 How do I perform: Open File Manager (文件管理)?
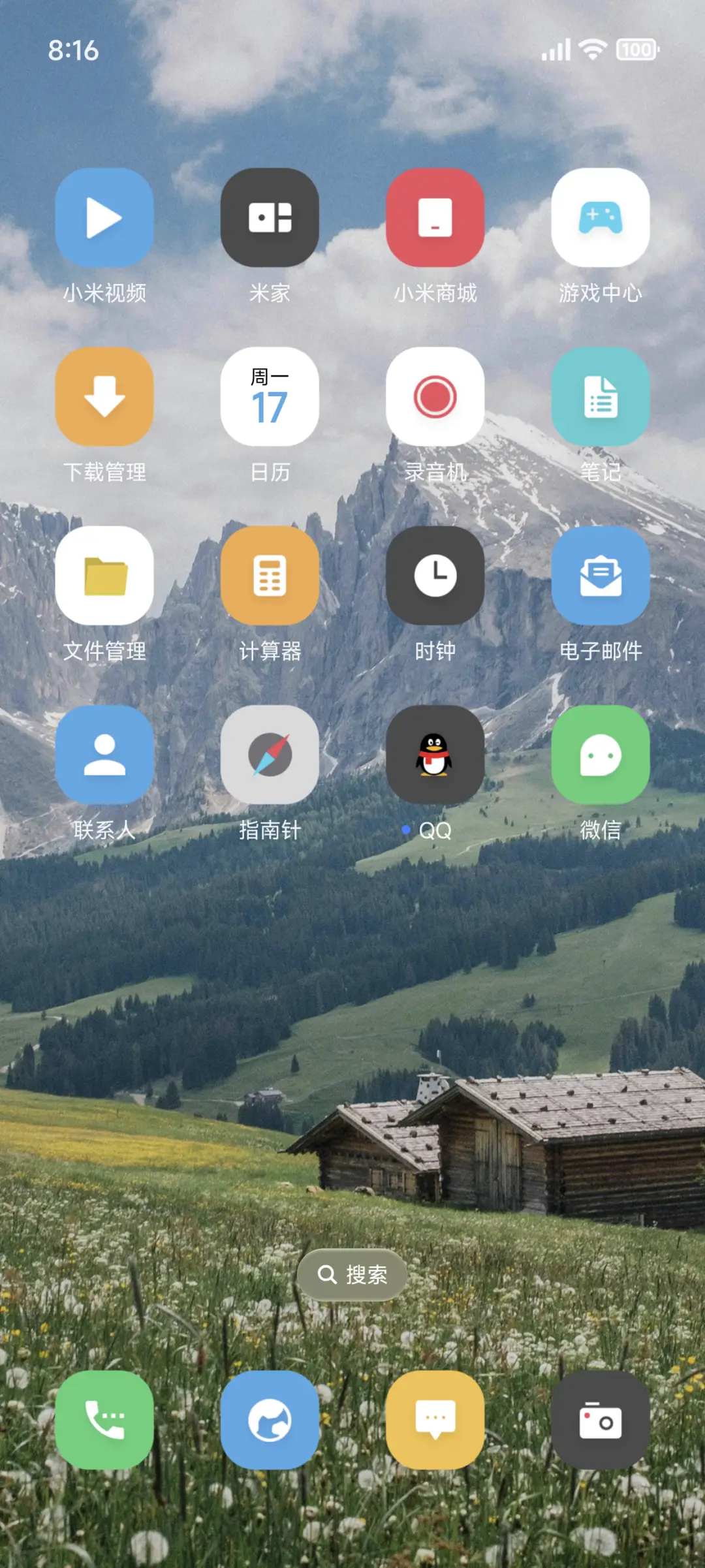[104, 576]
